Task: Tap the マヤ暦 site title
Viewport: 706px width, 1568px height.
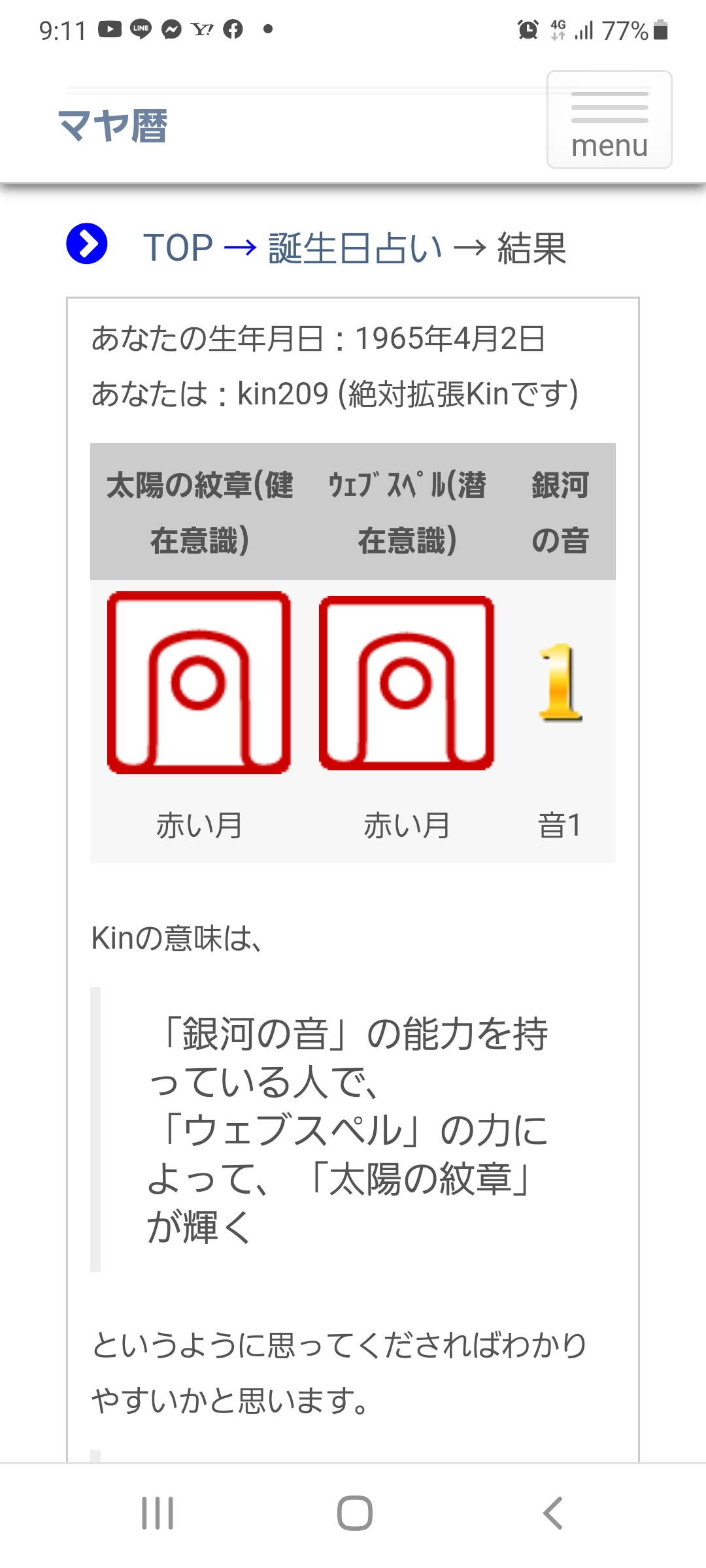Action: (113, 126)
